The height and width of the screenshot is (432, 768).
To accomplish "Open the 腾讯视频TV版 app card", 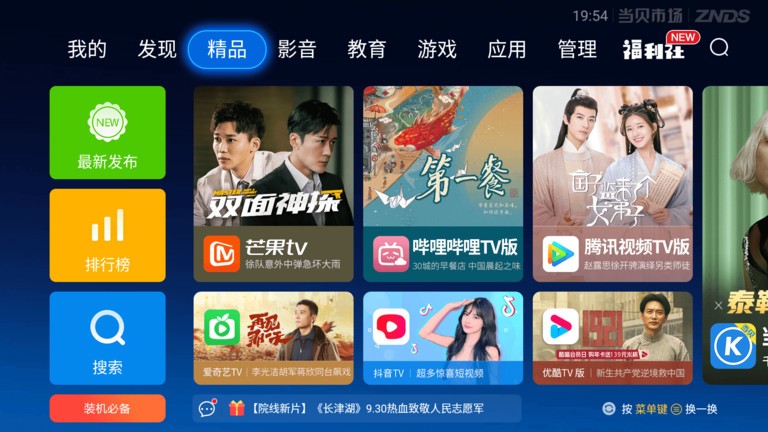I will [612, 182].
